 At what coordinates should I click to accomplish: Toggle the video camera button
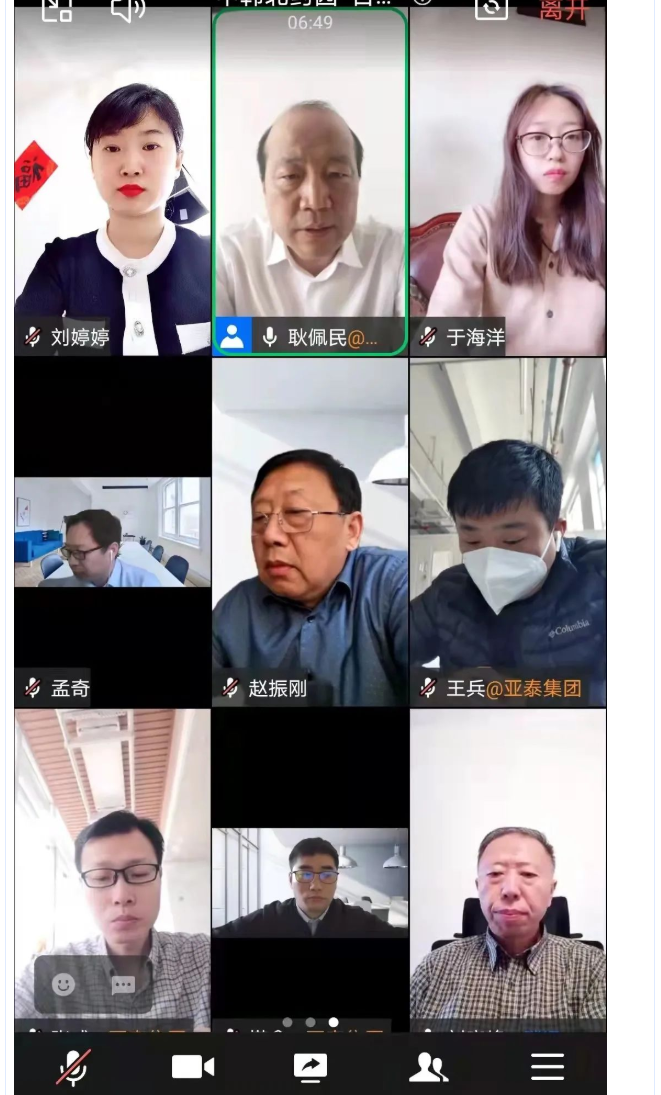[193, 1066]
